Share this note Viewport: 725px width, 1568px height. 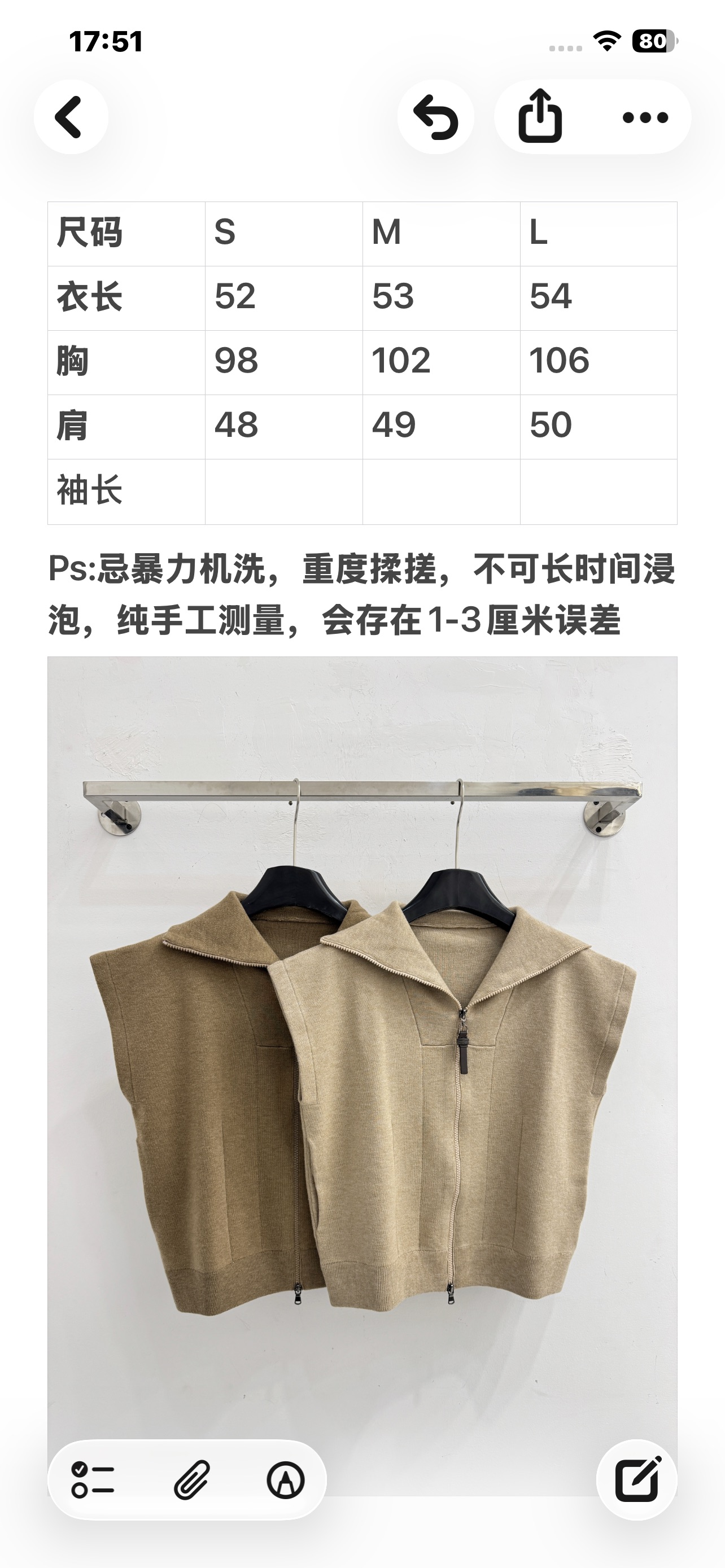click(539, 117)
